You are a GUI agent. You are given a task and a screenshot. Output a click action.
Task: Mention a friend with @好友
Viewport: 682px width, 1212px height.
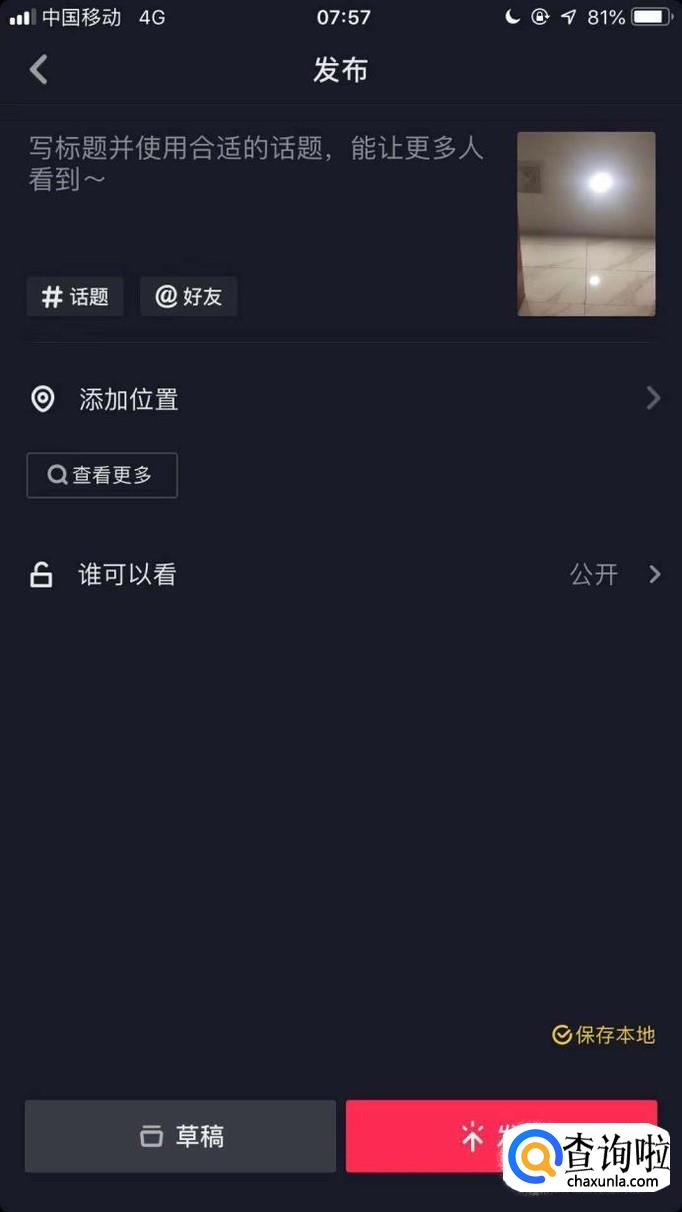188,297
